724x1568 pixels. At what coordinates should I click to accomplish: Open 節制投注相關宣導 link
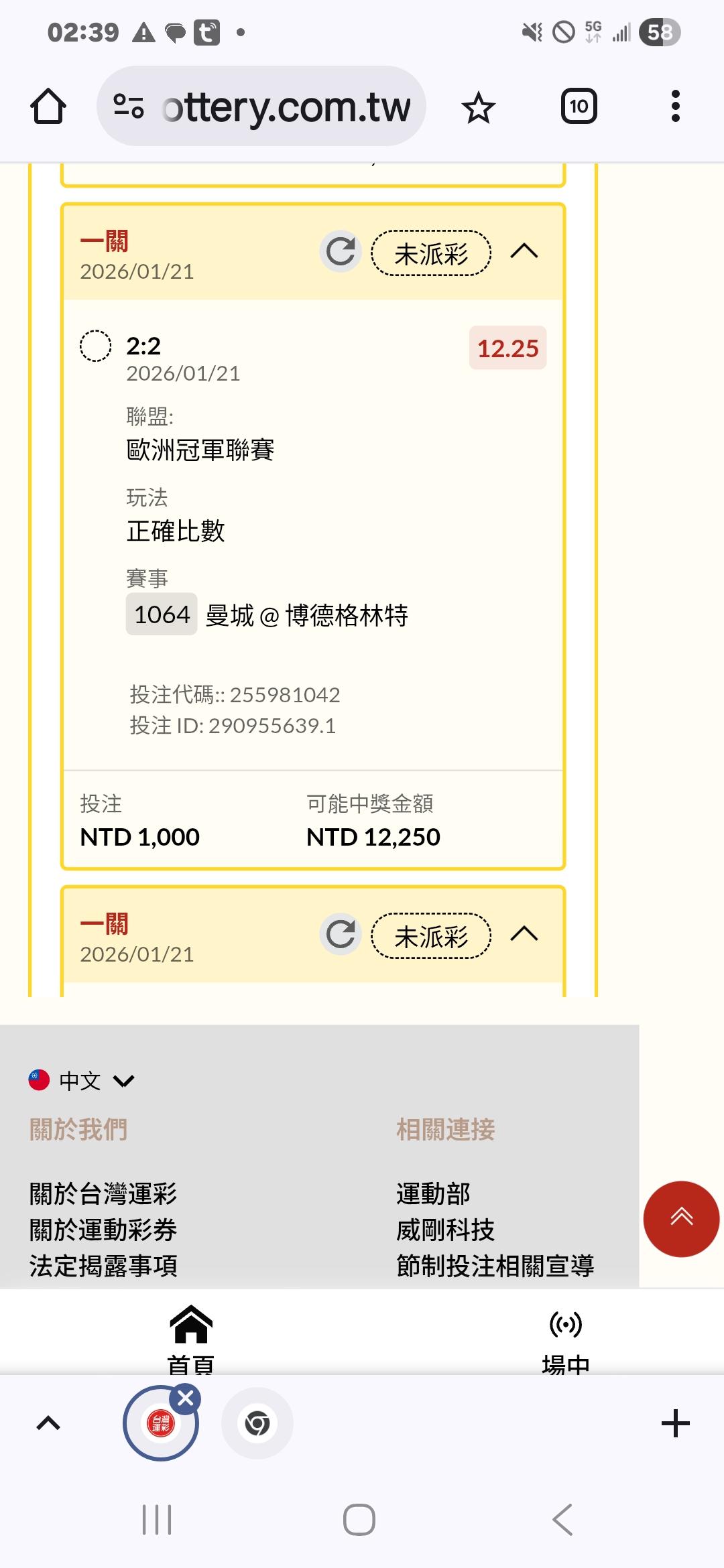[x=495, y=1266]
